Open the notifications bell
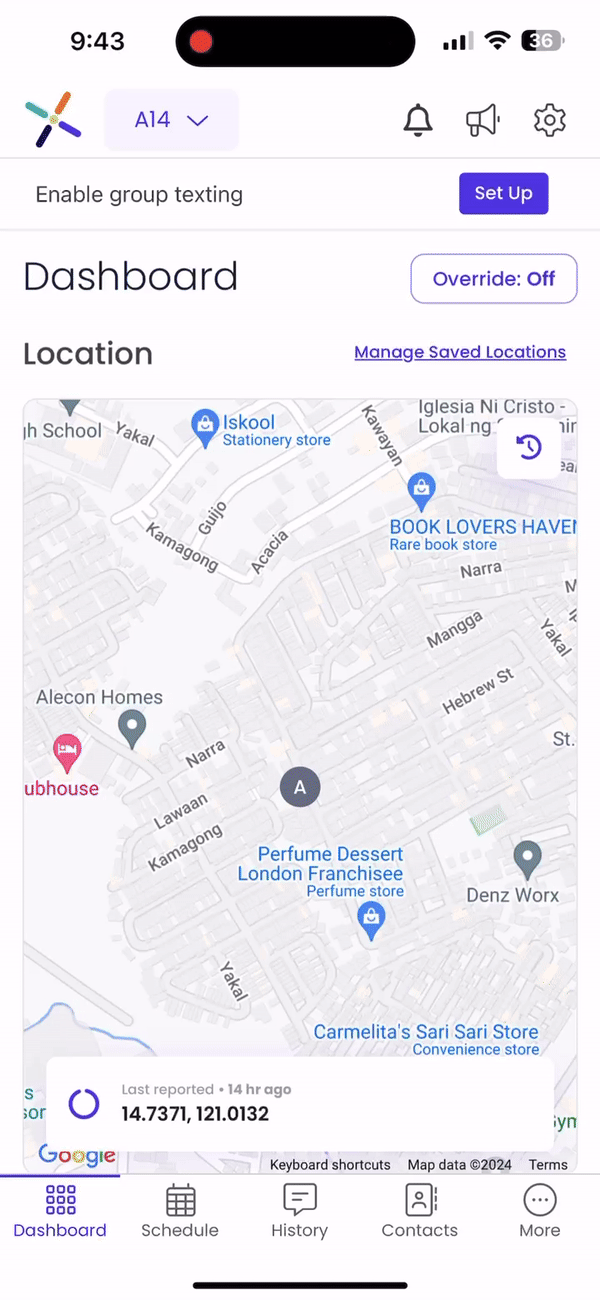The height and width of the screenshot is (1300, 600). click(x=418, y=121)
